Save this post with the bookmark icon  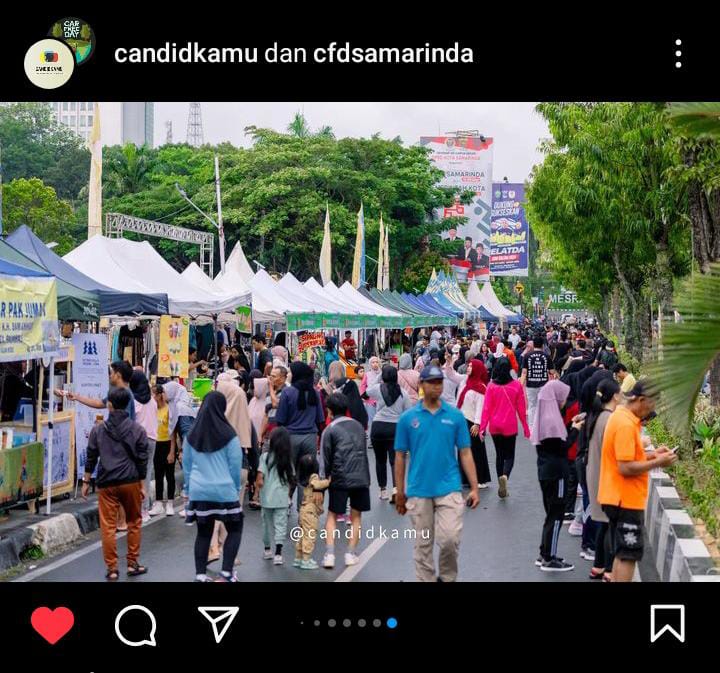pos(667,624)
